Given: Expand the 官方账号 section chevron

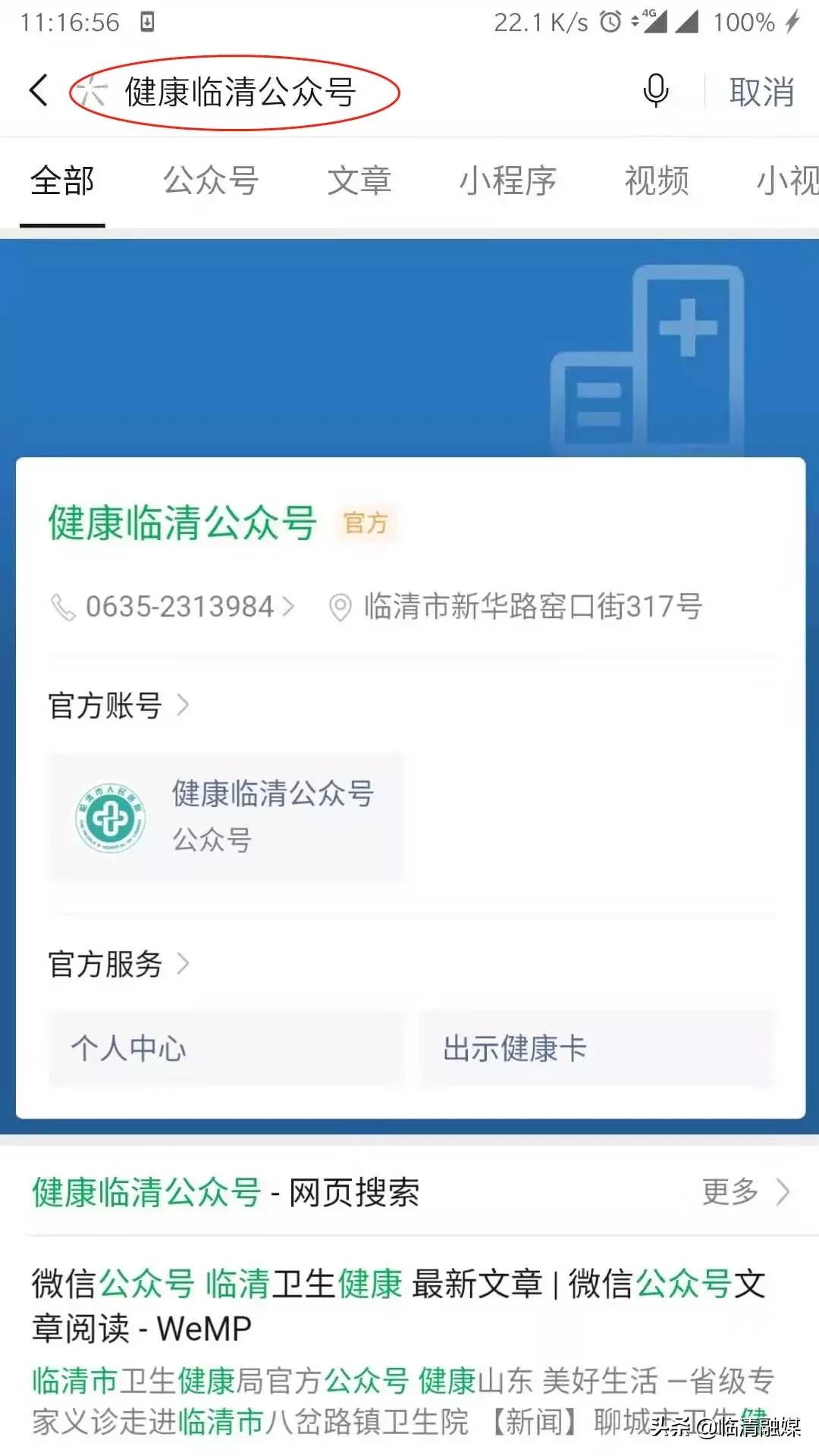Looking at the screenshot, I should (184, 706).
